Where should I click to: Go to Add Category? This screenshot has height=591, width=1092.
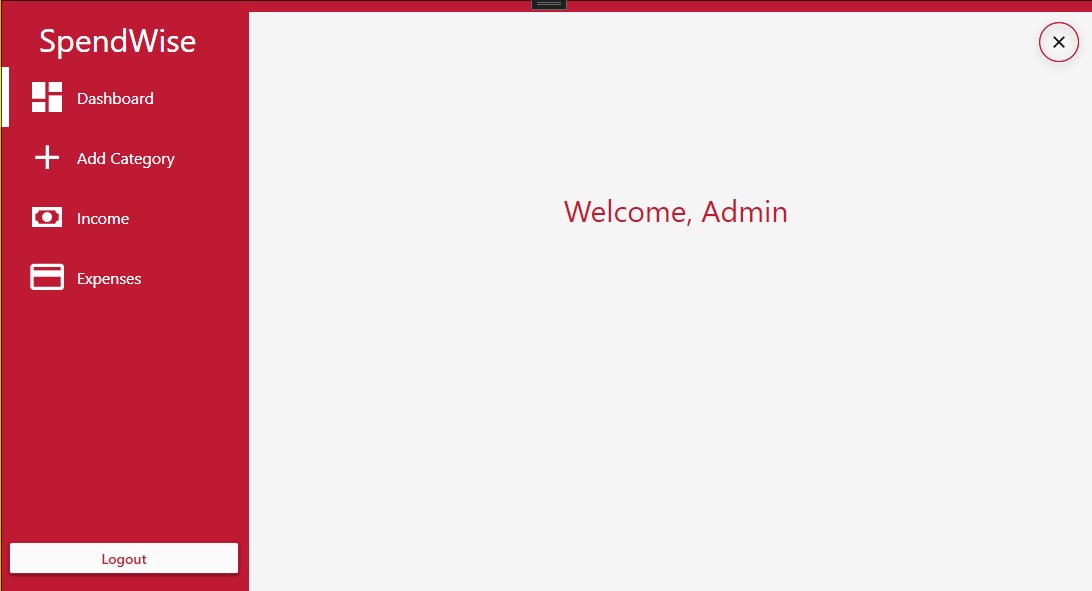coord(124,158)
